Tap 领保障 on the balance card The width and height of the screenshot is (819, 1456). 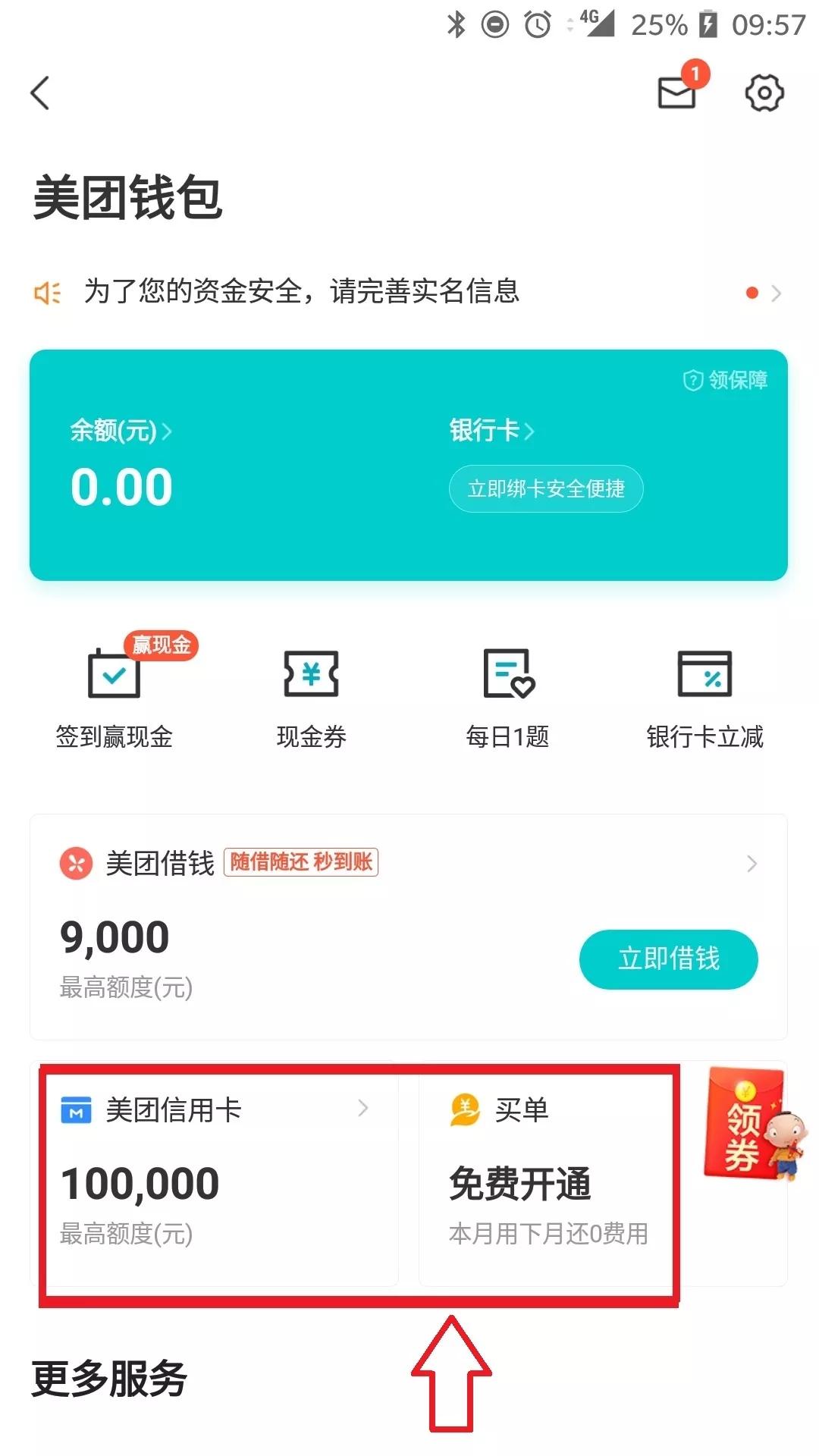point(726,380)
